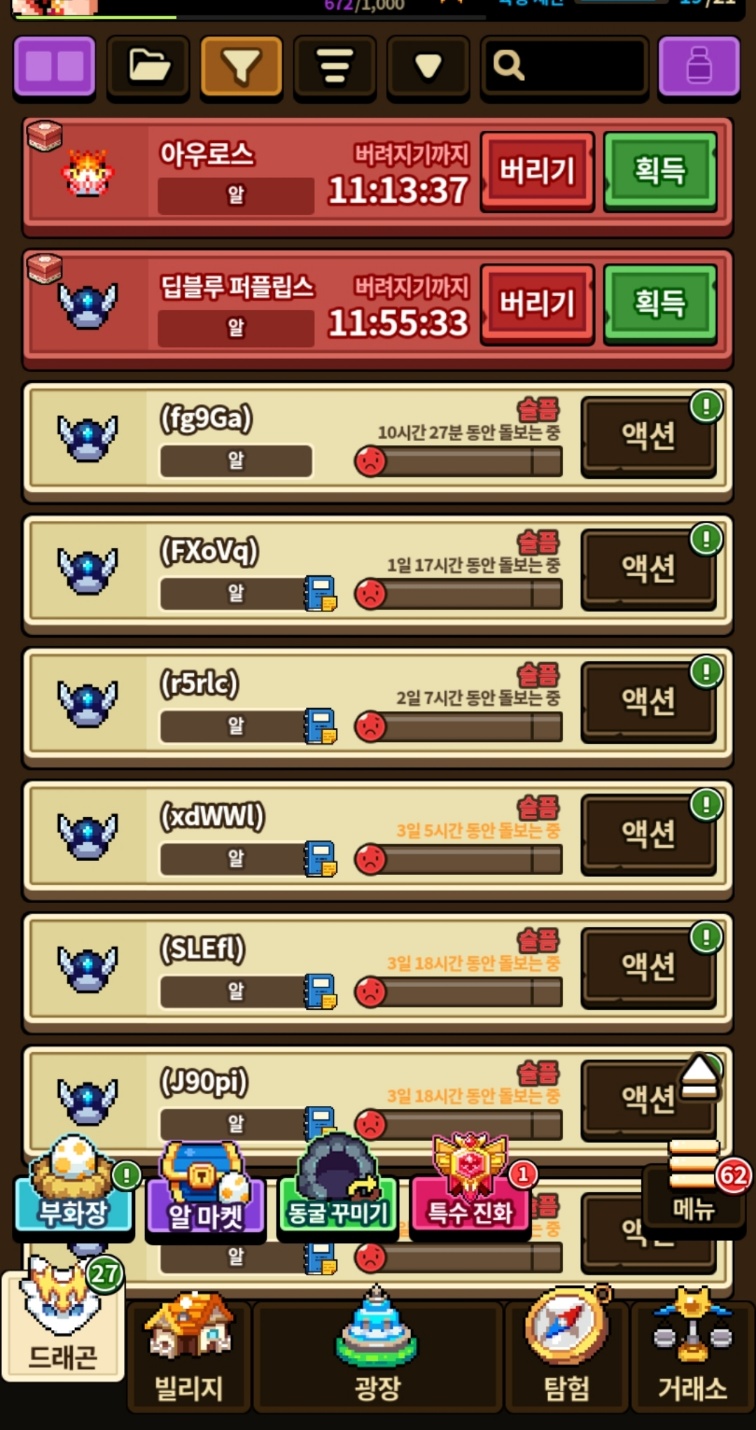
Task: Open 액션 for the FXoVq egg
Action: coord(649,569)
